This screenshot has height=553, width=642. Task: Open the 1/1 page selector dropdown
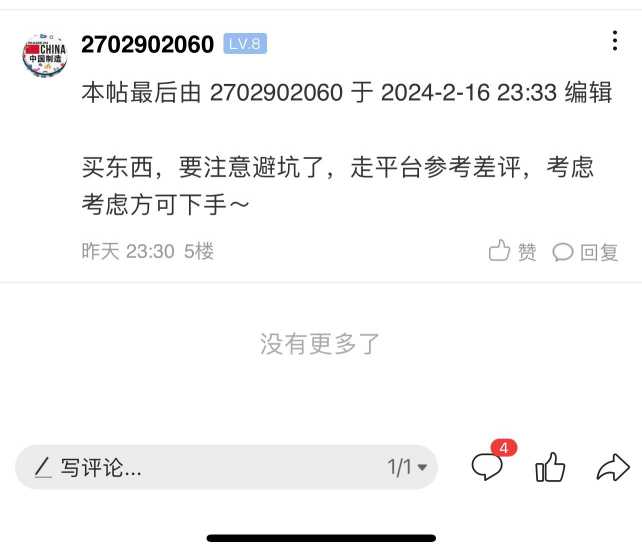point(408,467)
